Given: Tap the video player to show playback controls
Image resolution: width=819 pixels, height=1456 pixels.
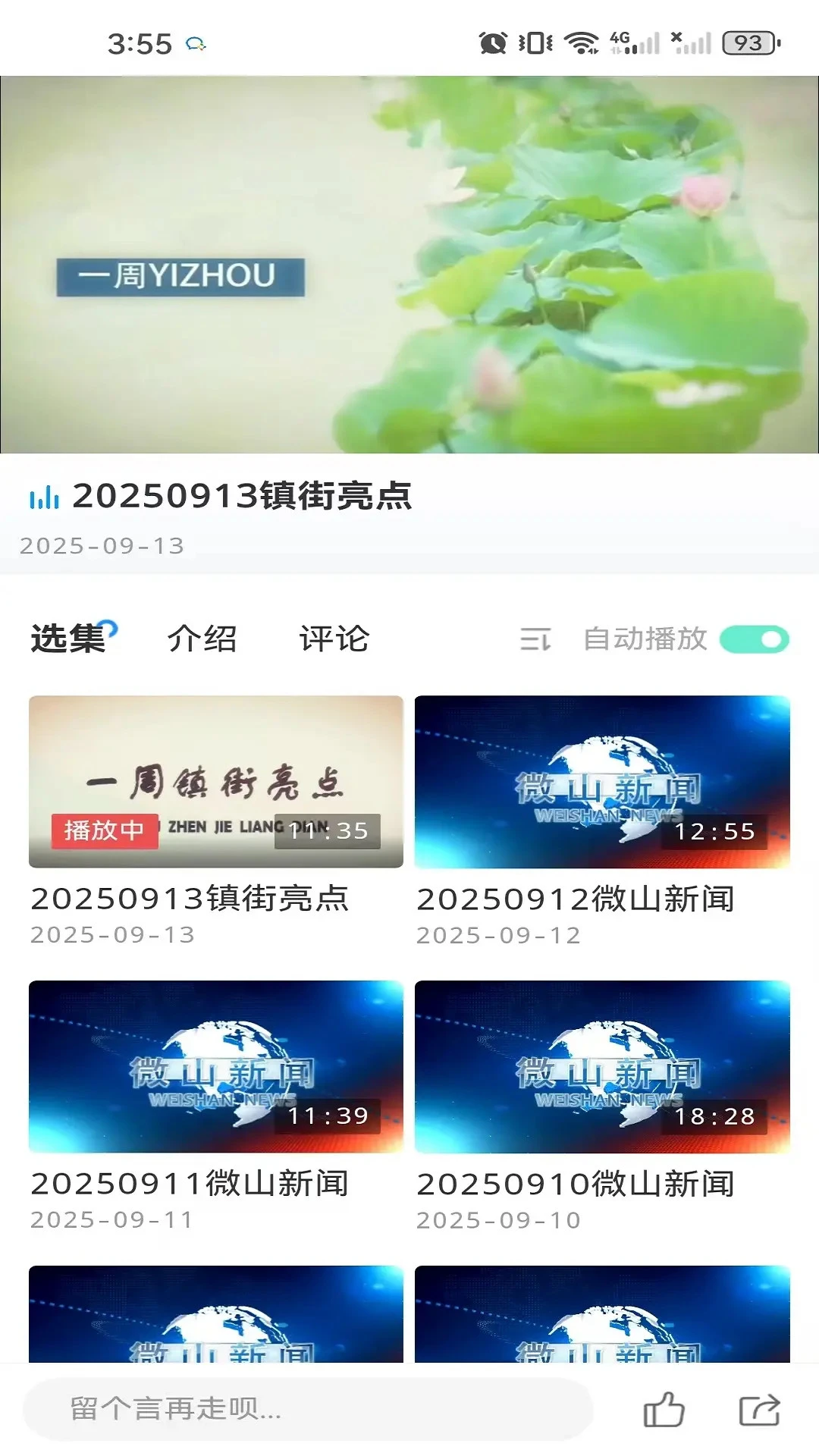Looking at the screenshot, I should (x=409, y=262).
